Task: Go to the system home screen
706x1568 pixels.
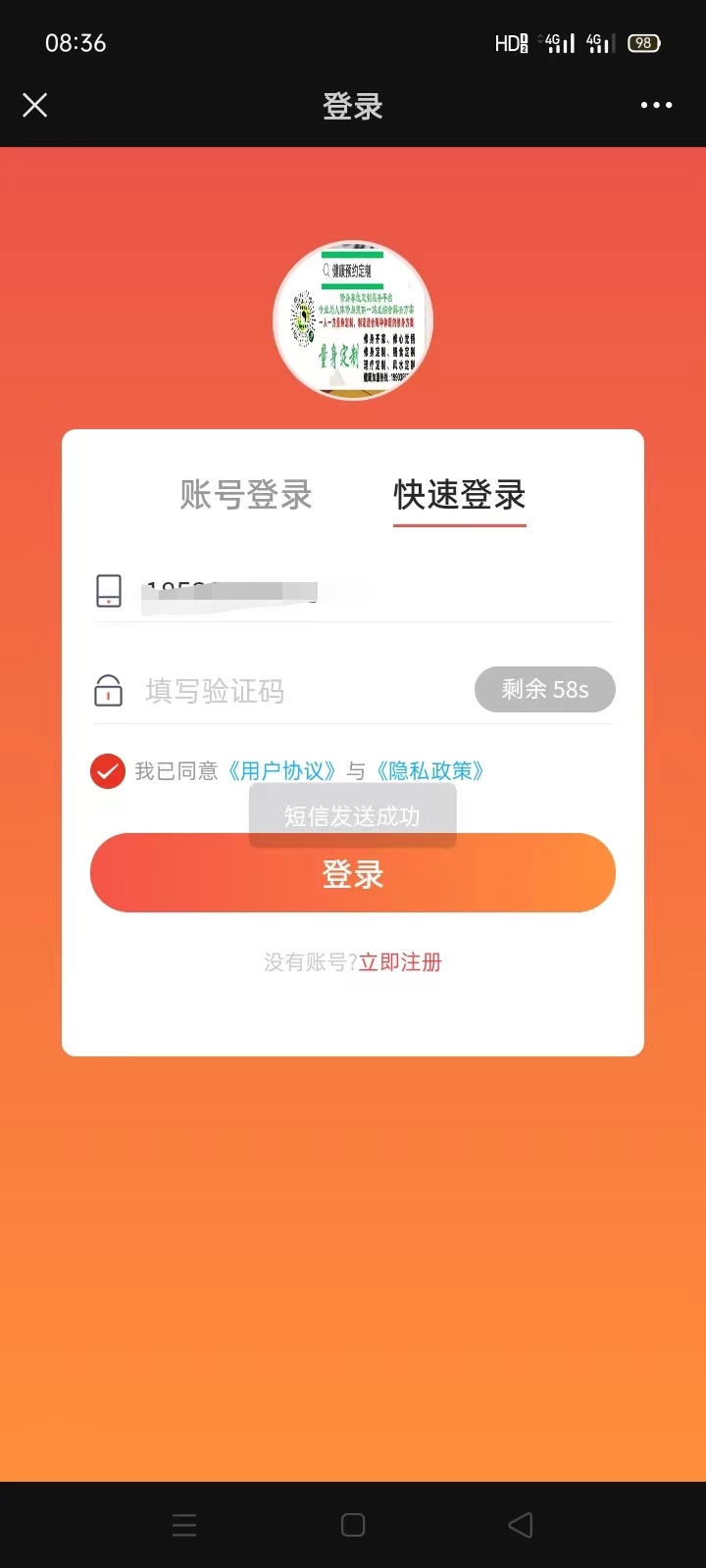Action: point(353,1525)
